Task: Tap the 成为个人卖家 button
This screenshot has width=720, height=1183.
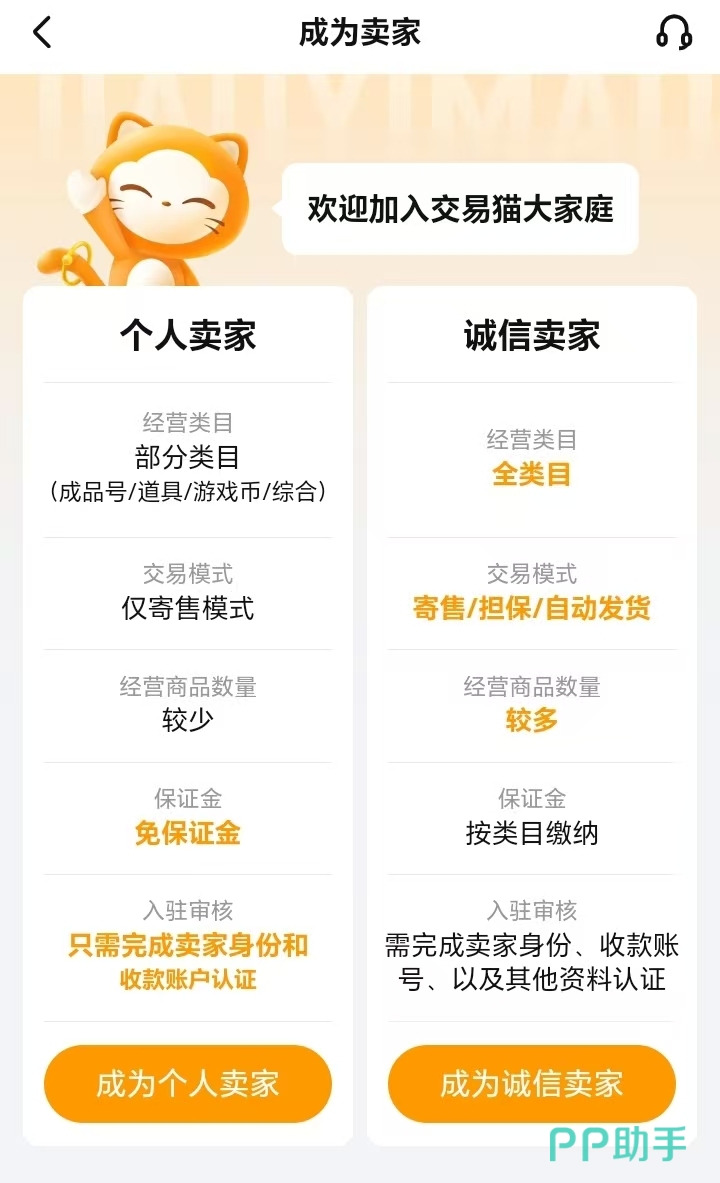Action: [188, 1084]
